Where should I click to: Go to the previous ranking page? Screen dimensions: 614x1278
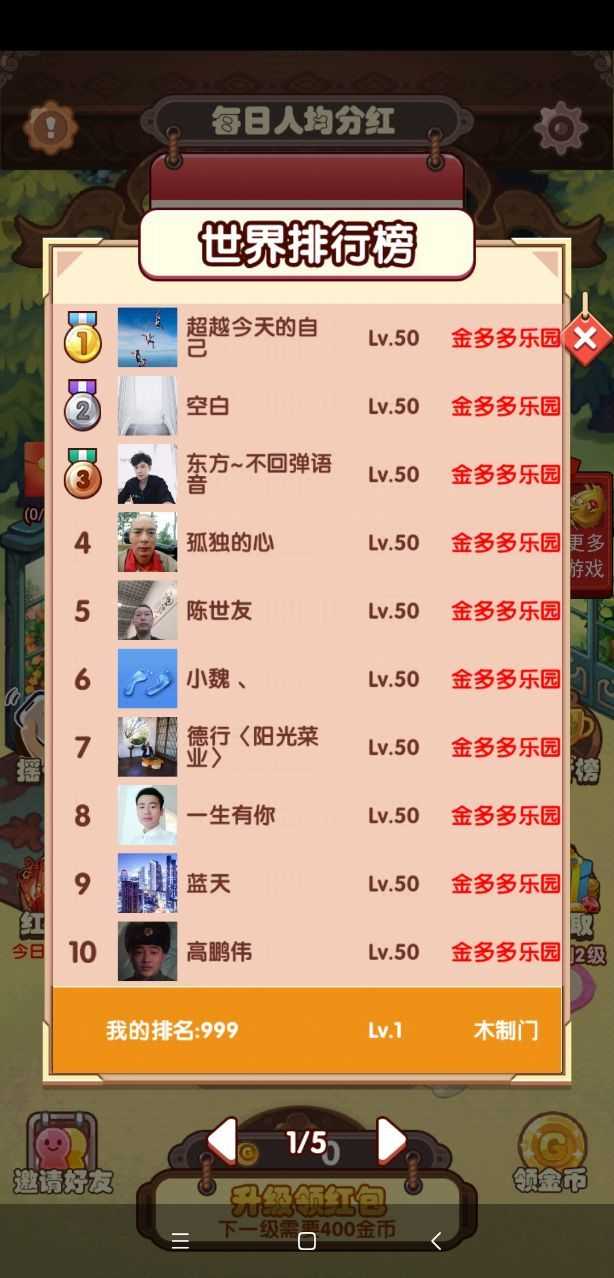(x=222, y=1140)
